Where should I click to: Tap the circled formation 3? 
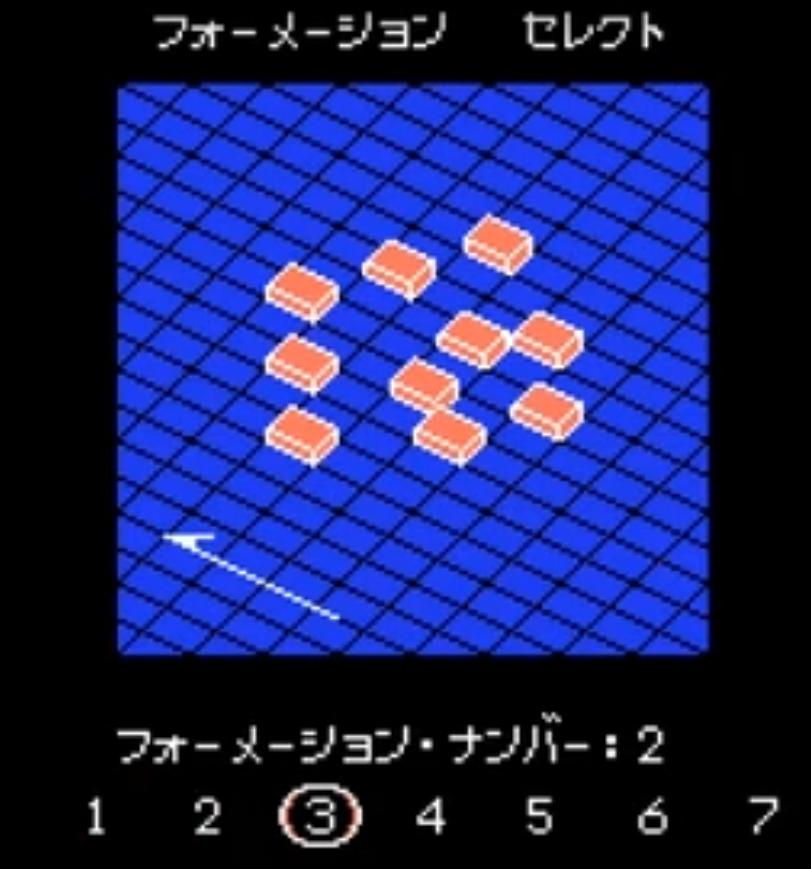(321, 818)
